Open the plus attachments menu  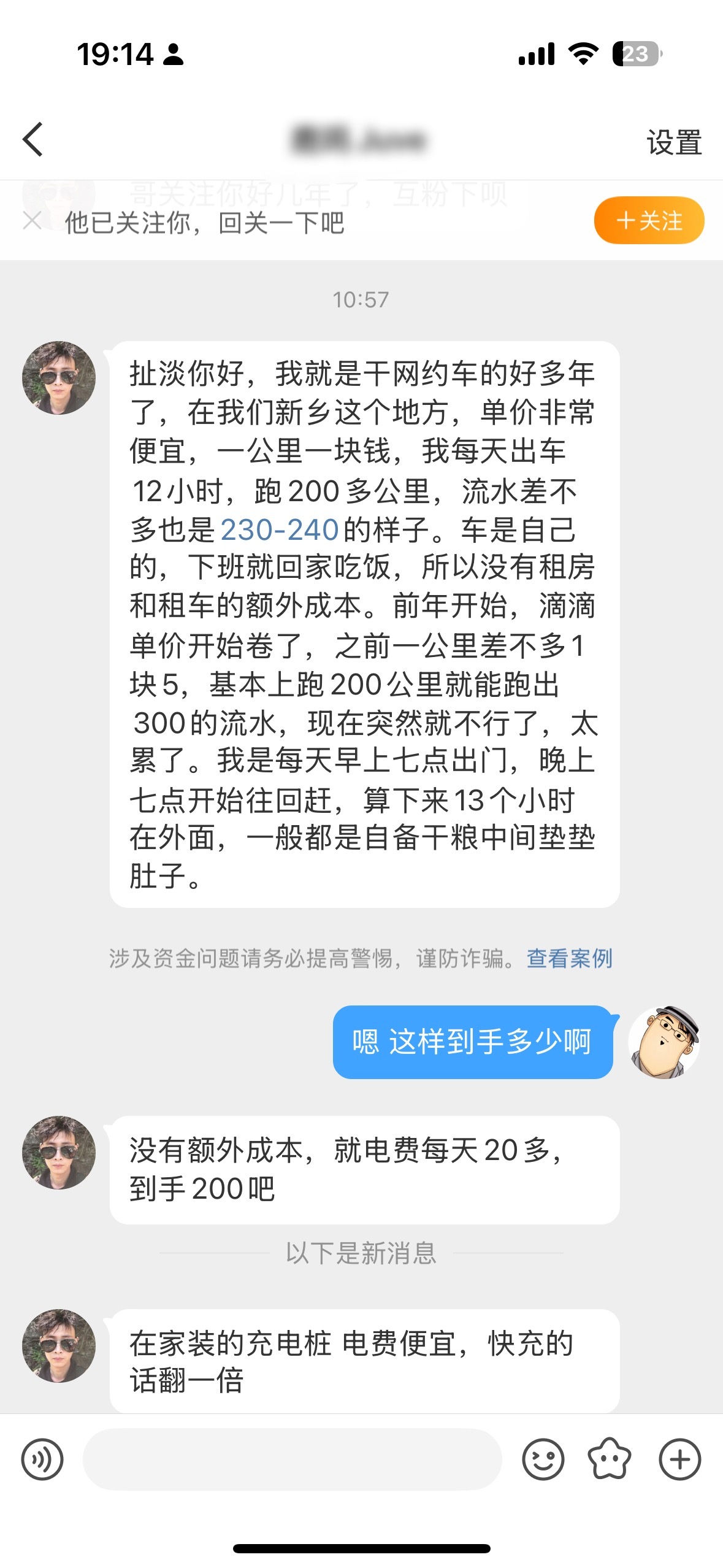pyautogui.click(x=679, y=1459)
